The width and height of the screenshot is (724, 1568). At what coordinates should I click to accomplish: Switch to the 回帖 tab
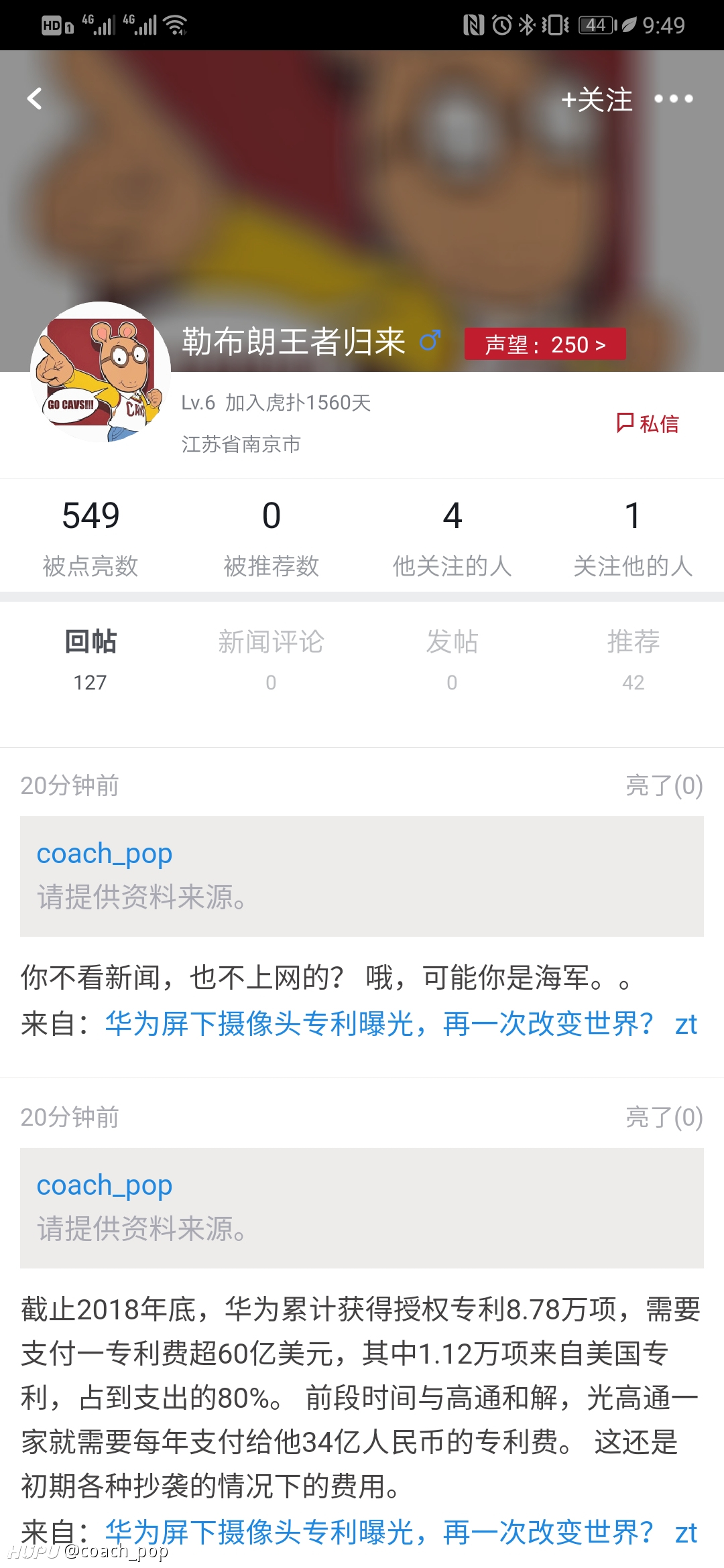[90, 659]
